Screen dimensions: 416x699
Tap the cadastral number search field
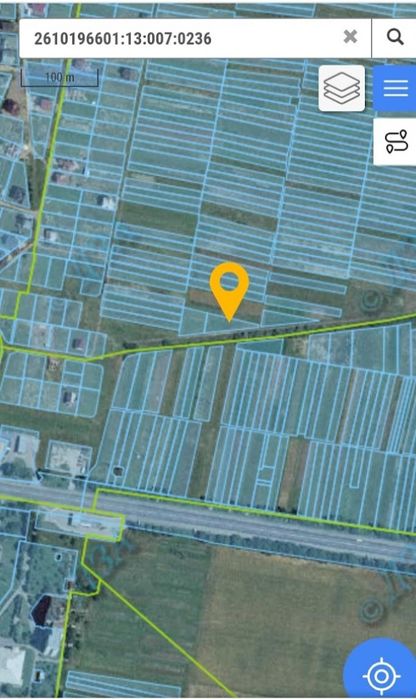tap(181, 38)
